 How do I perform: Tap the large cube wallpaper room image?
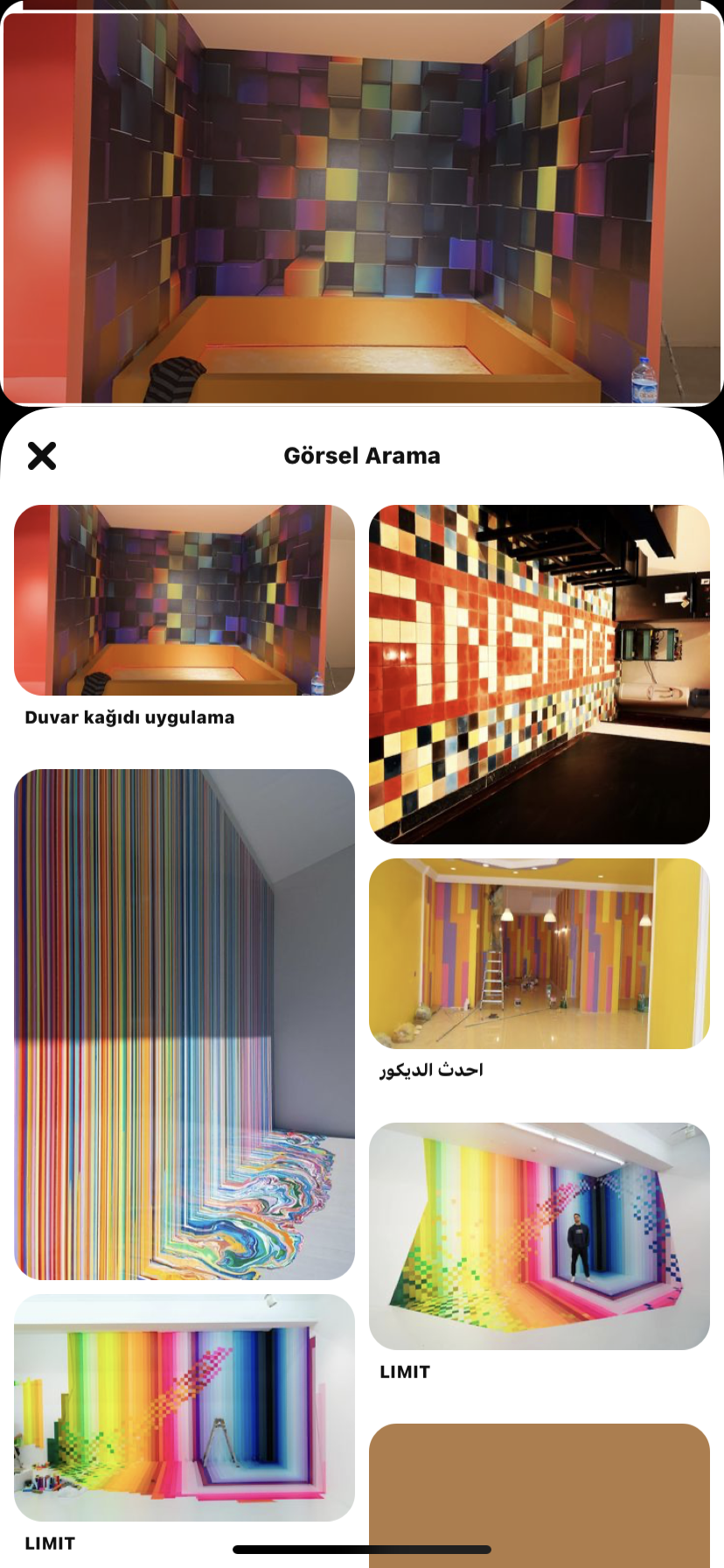pos(362,207)
